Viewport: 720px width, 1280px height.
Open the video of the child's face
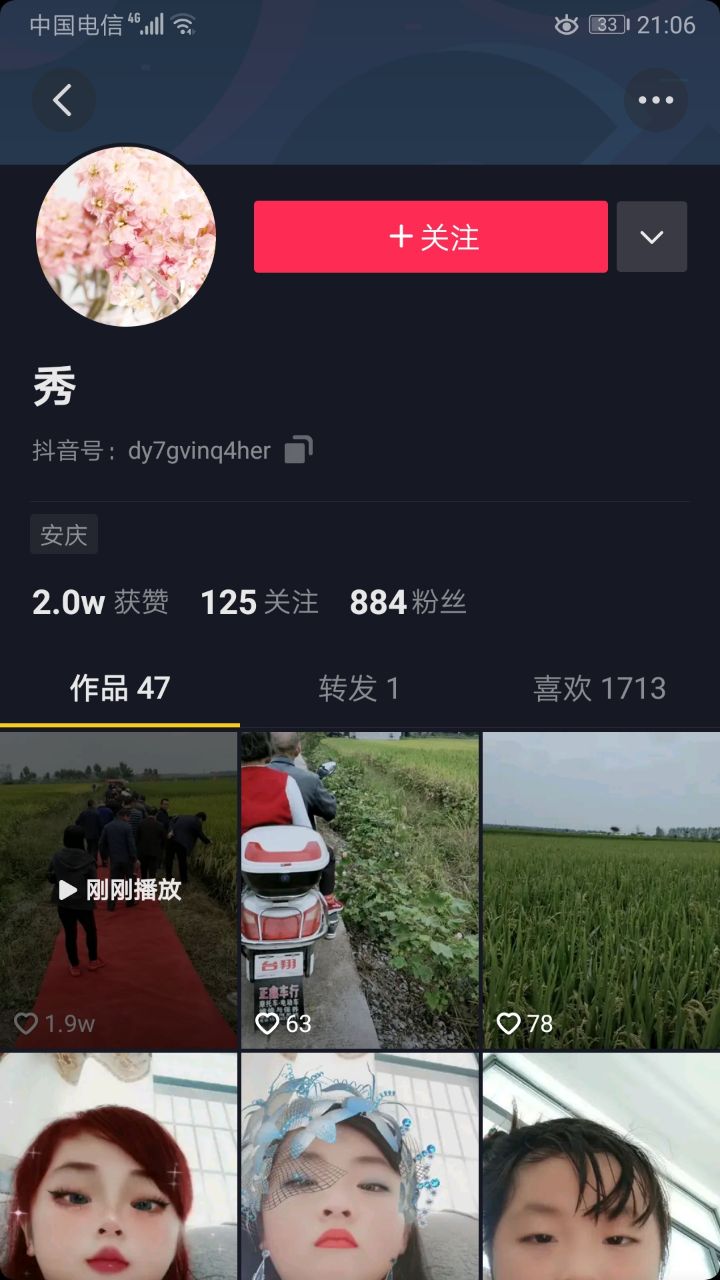click(601, 1166)
